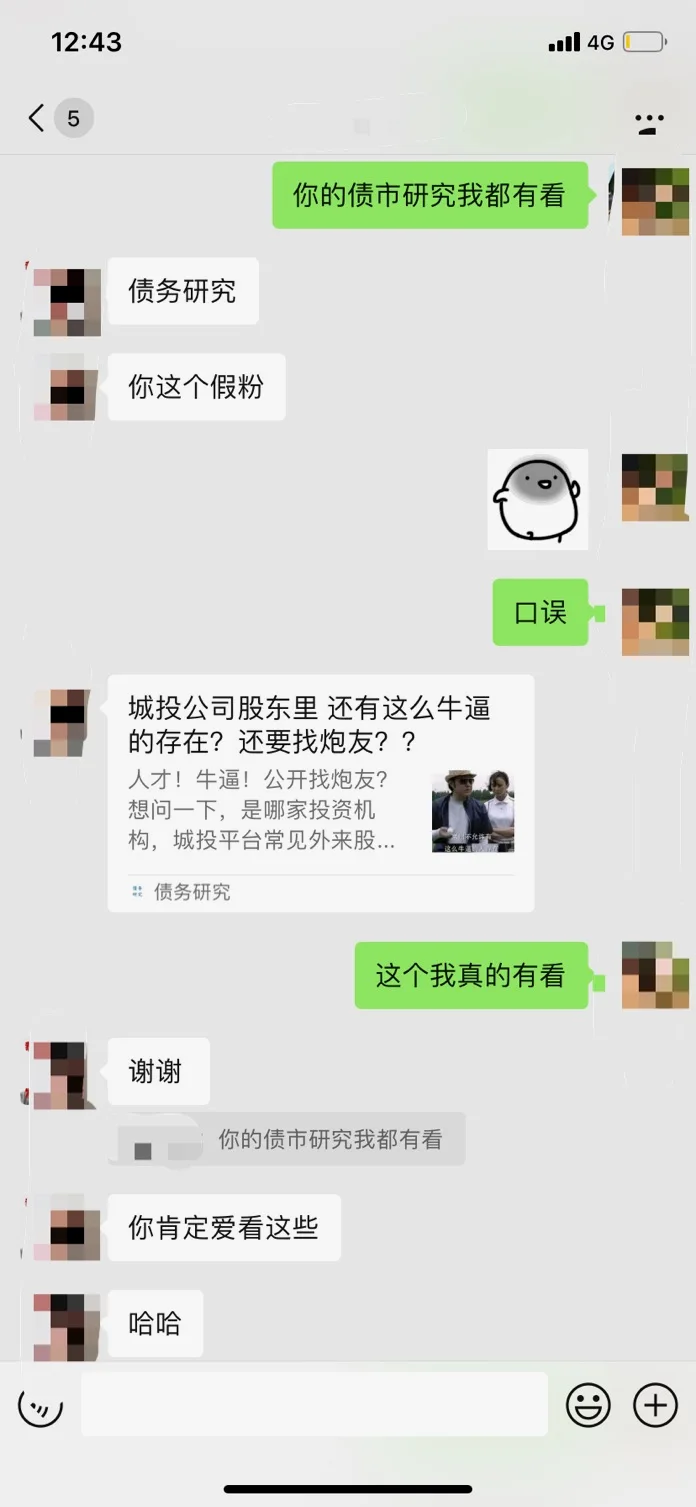Open my avatar beside 口误 message
This screenshot has height=1507, width=696.
(x=655, y=621)
